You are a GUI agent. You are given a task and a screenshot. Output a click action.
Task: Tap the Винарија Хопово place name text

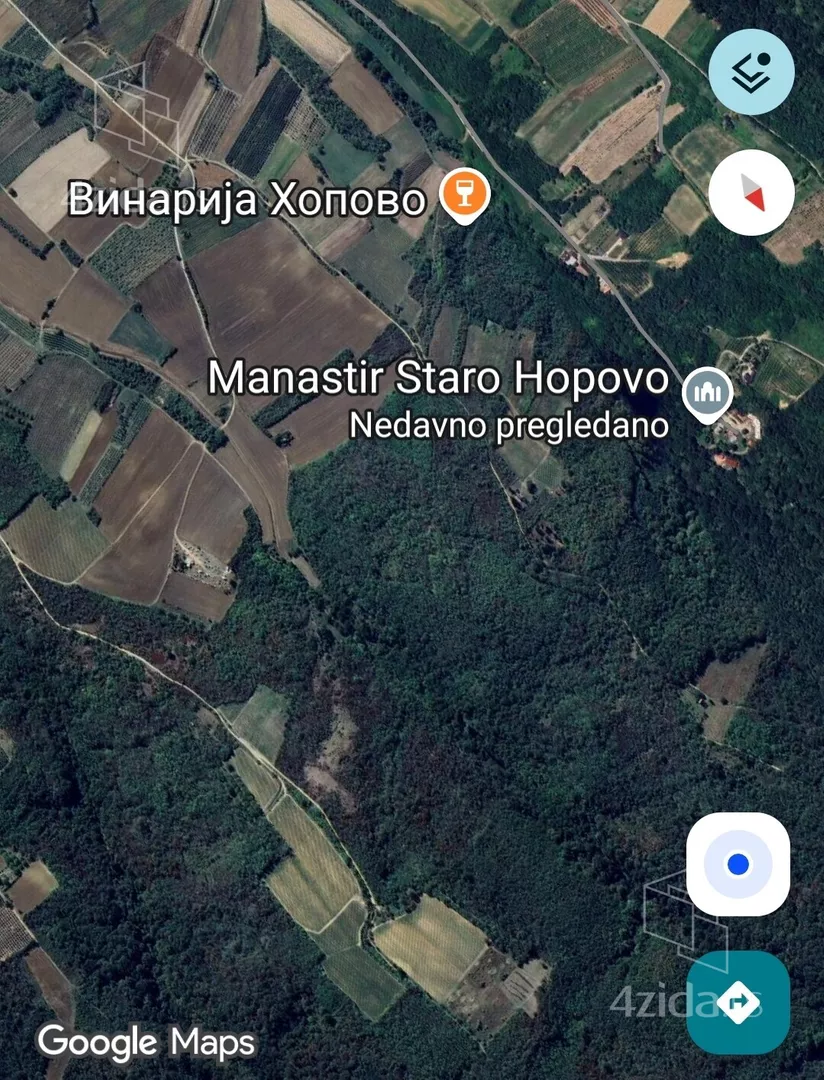click(x=247, y=197)
